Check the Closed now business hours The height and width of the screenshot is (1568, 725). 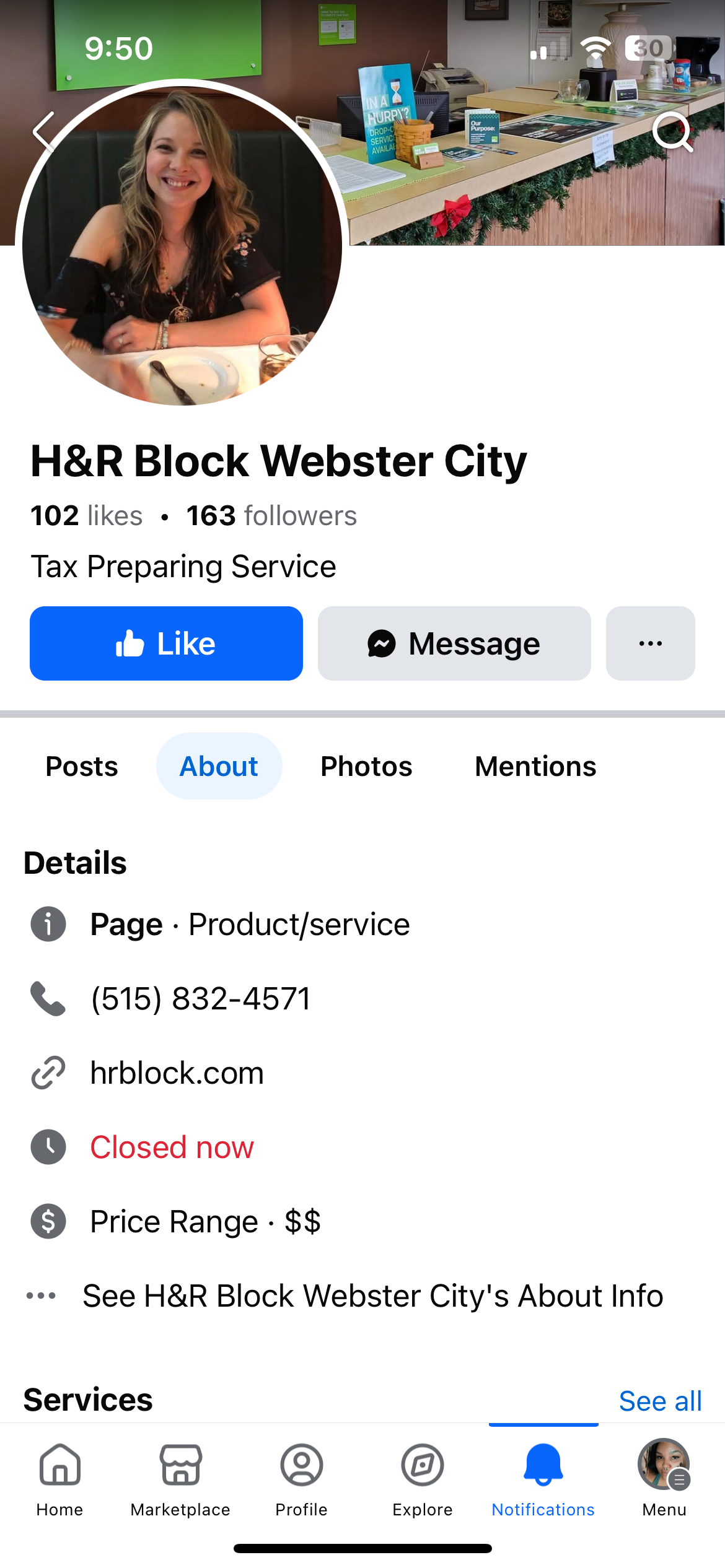point(172,1147)
